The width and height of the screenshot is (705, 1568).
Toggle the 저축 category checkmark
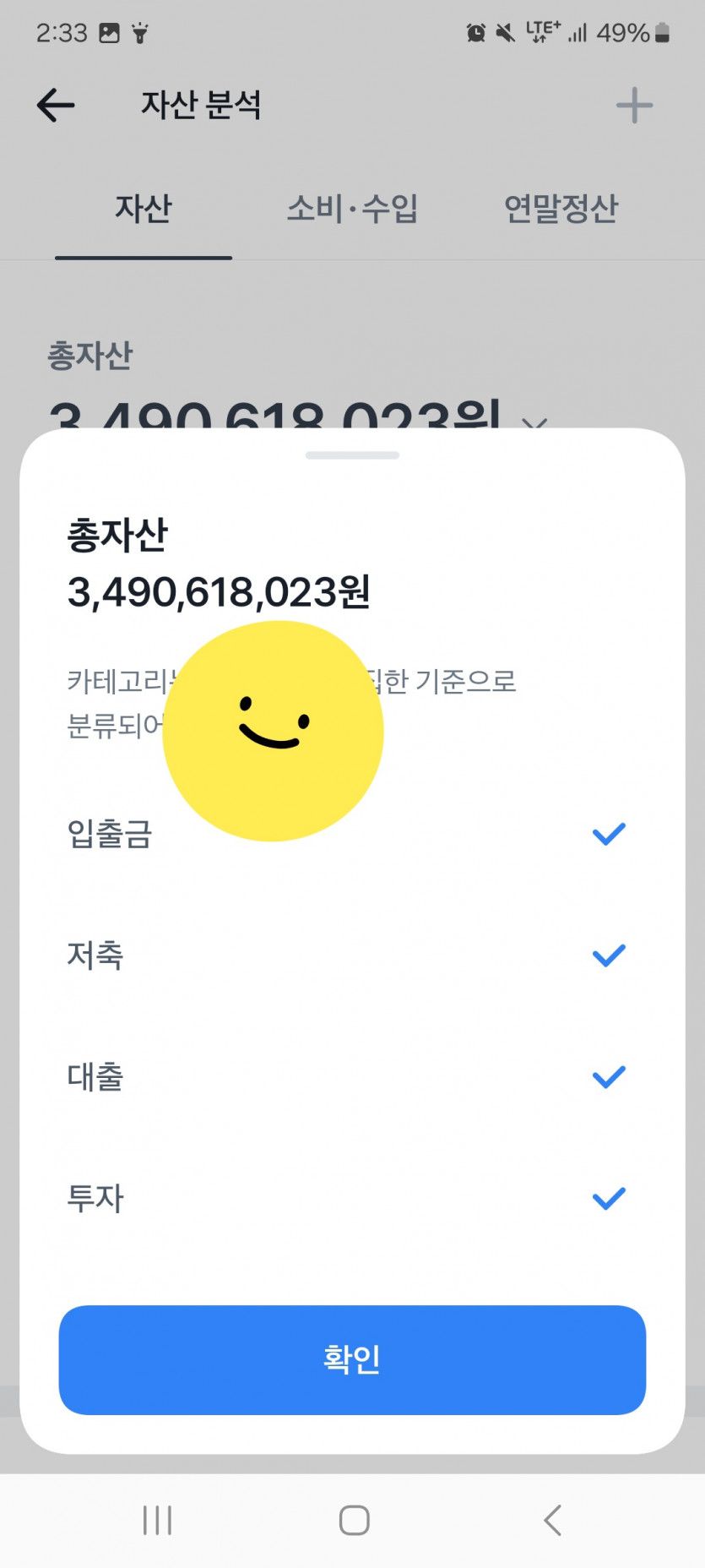[x=608, y=955]
